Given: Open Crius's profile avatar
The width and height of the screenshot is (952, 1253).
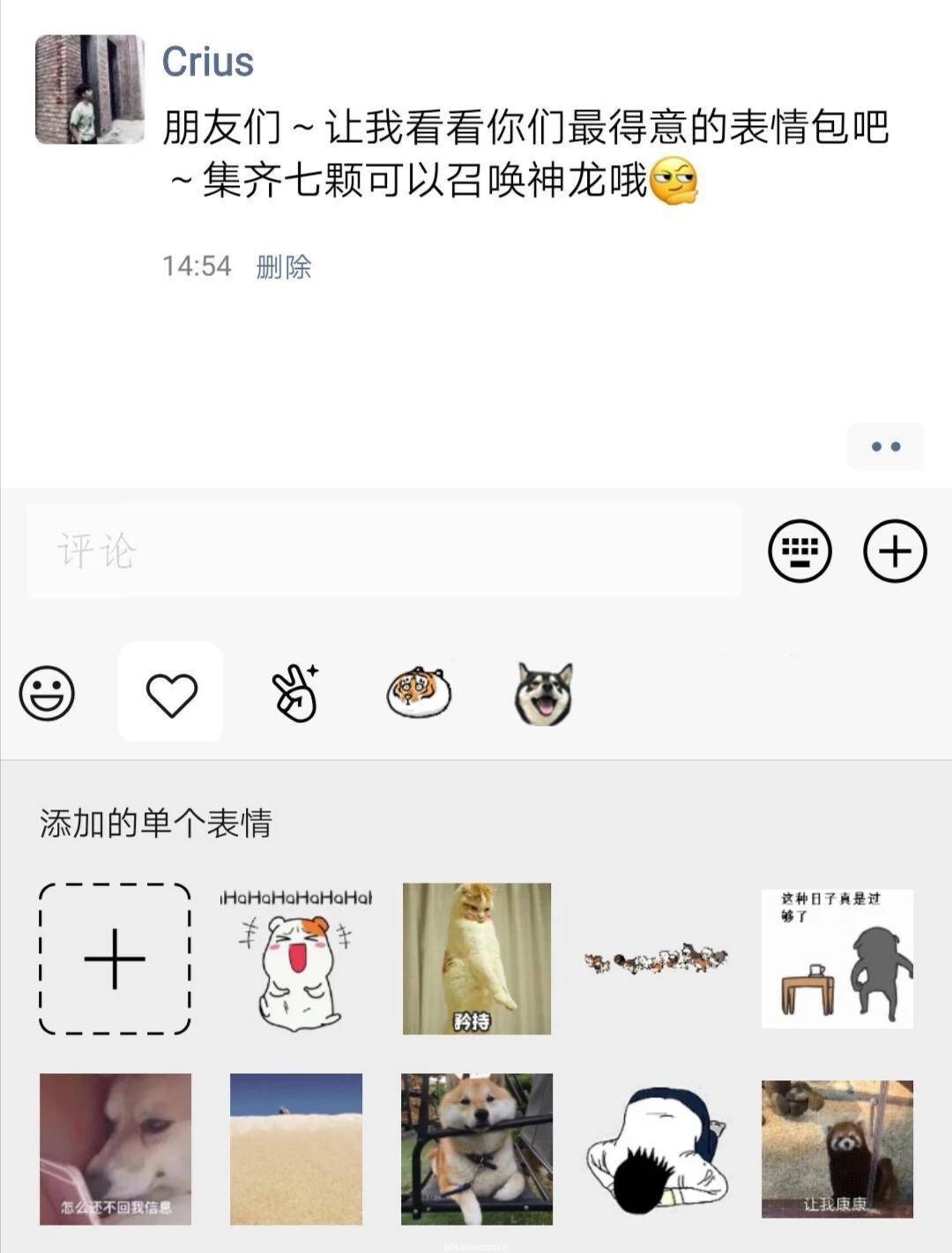Looking at the screenshot, I should pos(89,89).
